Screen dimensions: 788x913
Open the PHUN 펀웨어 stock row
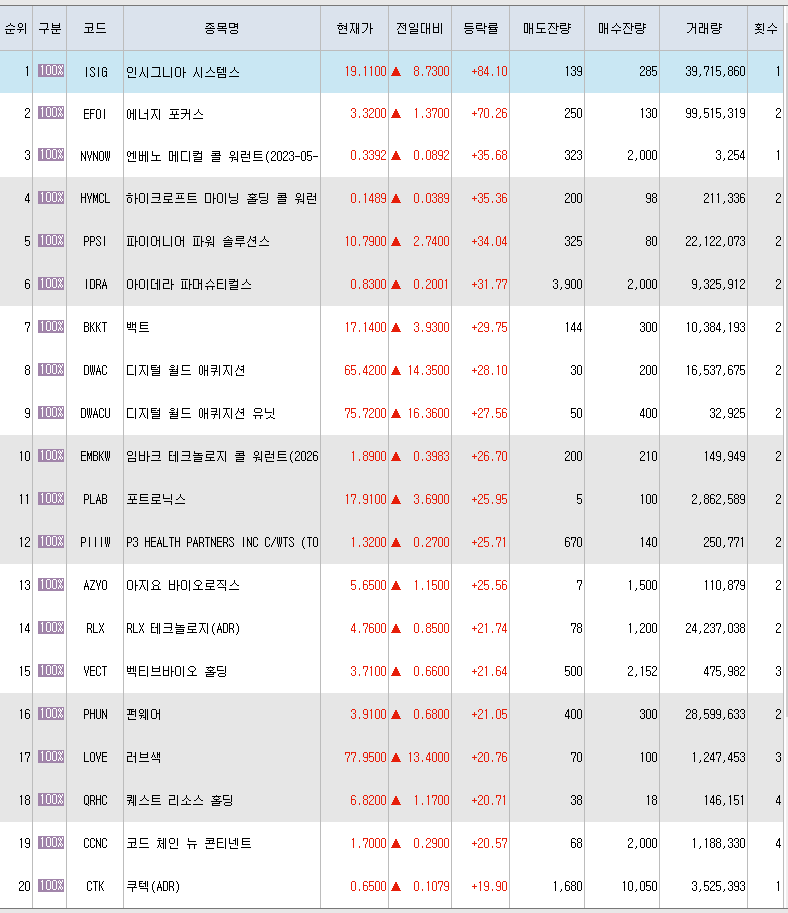click(x=391, y=714)
